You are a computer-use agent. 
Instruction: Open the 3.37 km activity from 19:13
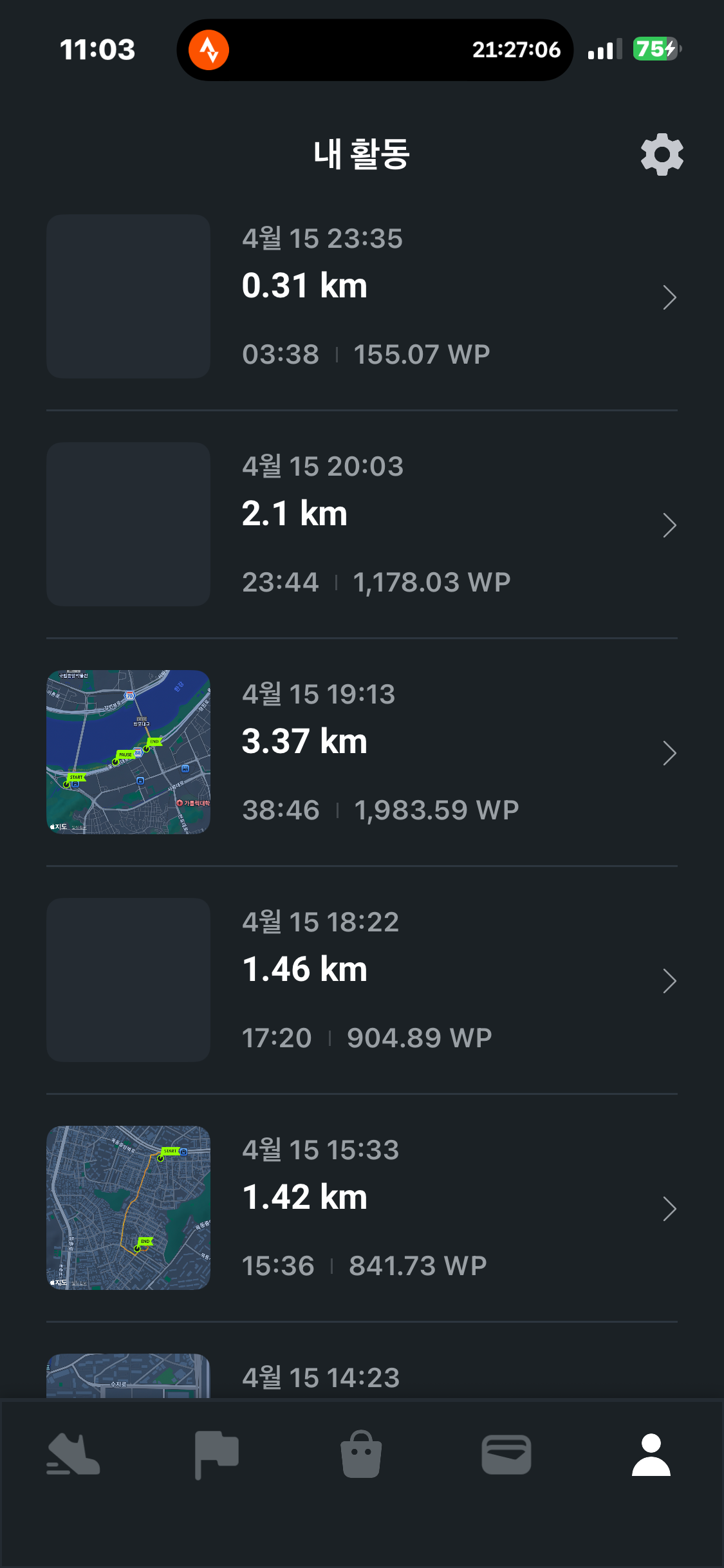pyautogui.click(x=362, y=752)
